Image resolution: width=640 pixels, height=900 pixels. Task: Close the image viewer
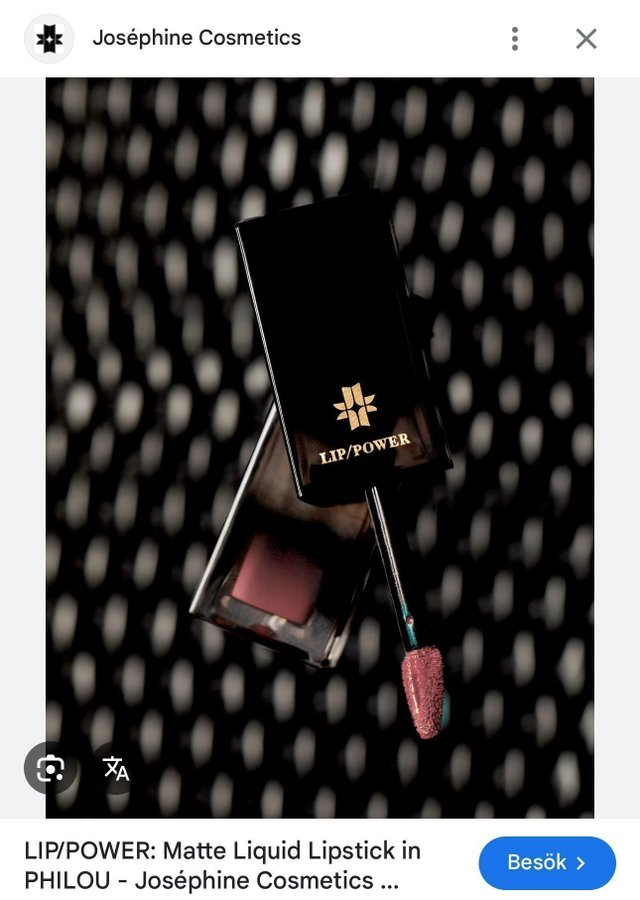(x=586, y=39)
